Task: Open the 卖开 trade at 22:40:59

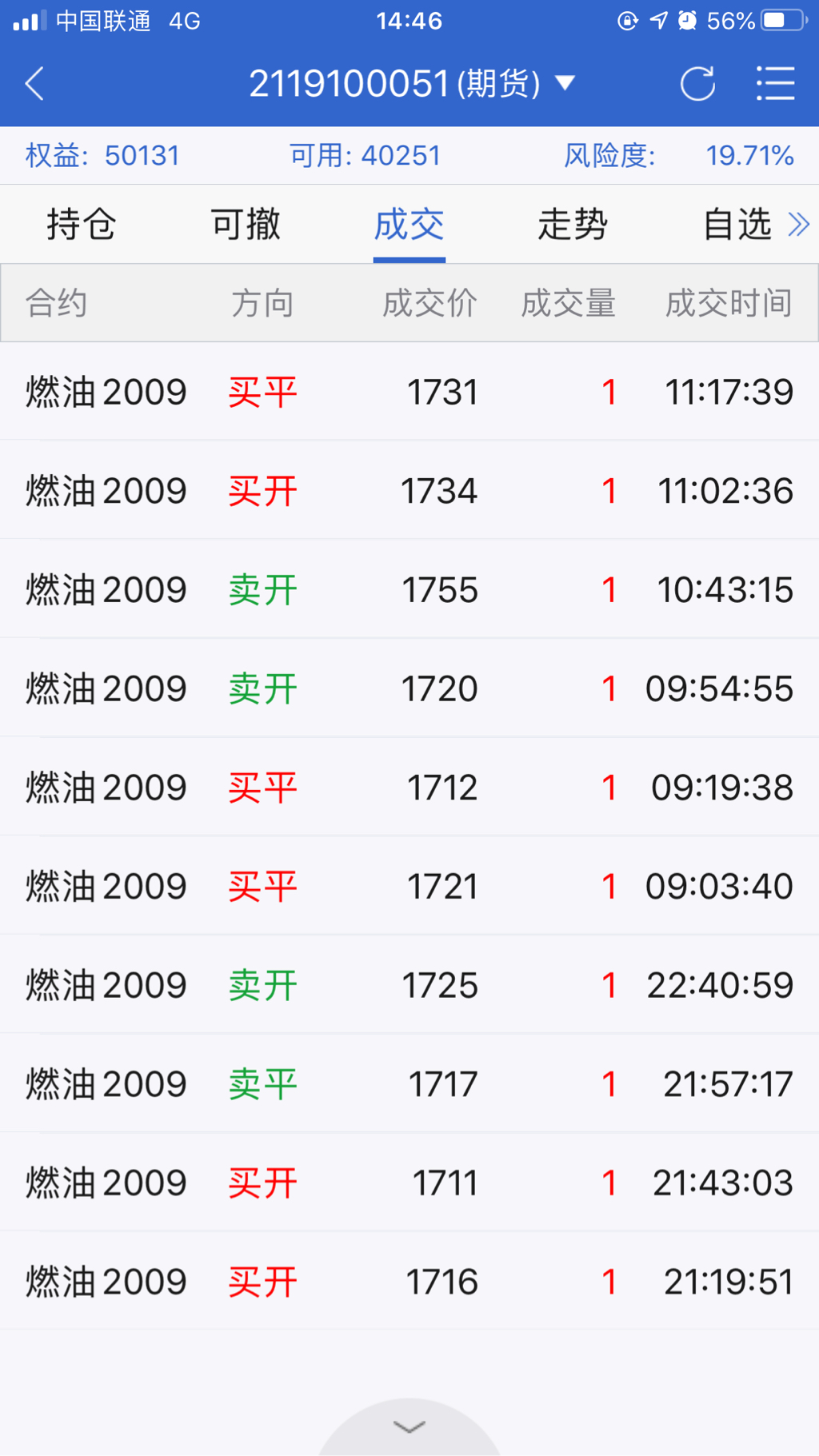Action: (409, 985)
